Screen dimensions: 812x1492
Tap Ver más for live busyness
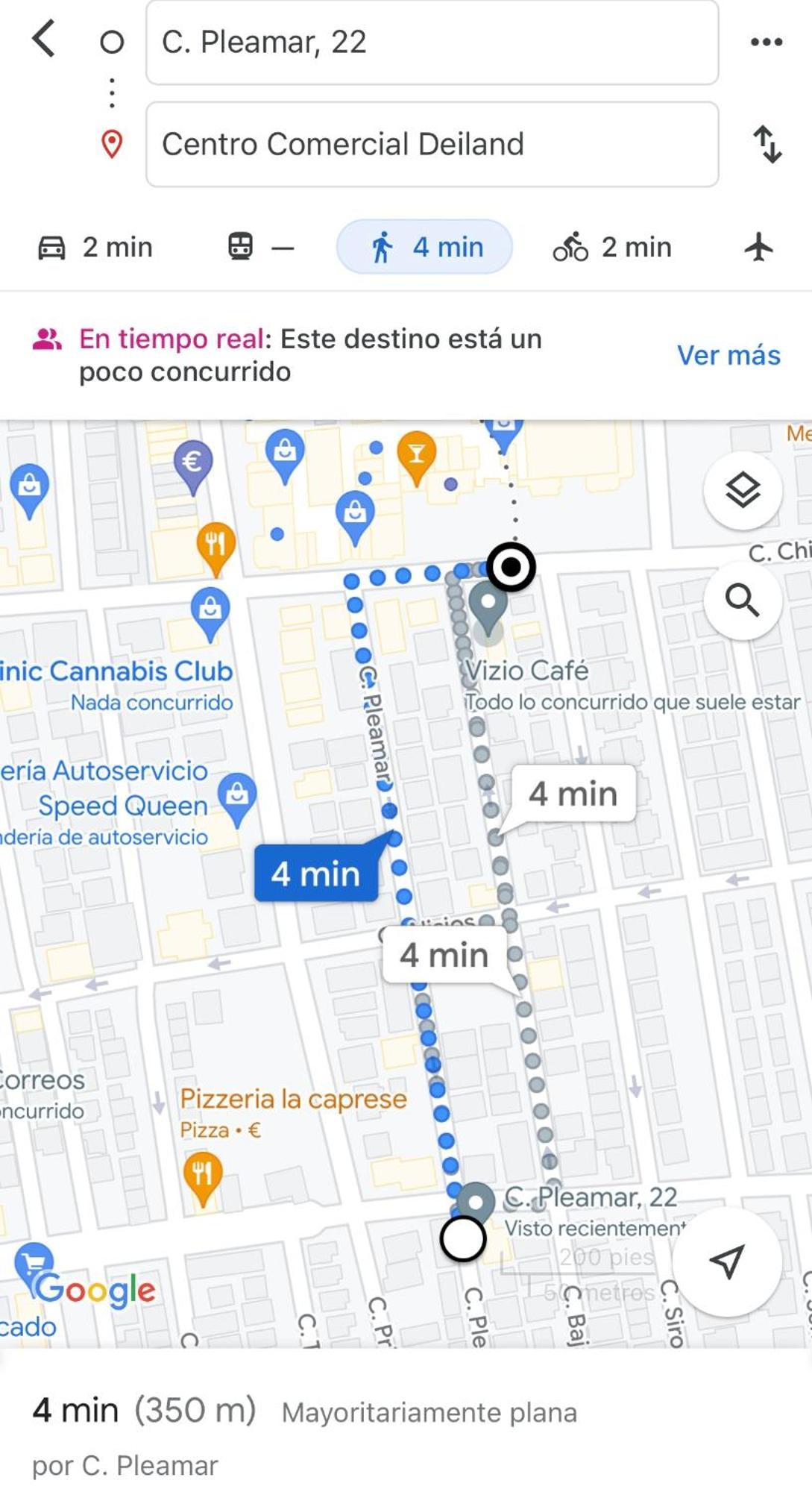[x=728, y=355]
